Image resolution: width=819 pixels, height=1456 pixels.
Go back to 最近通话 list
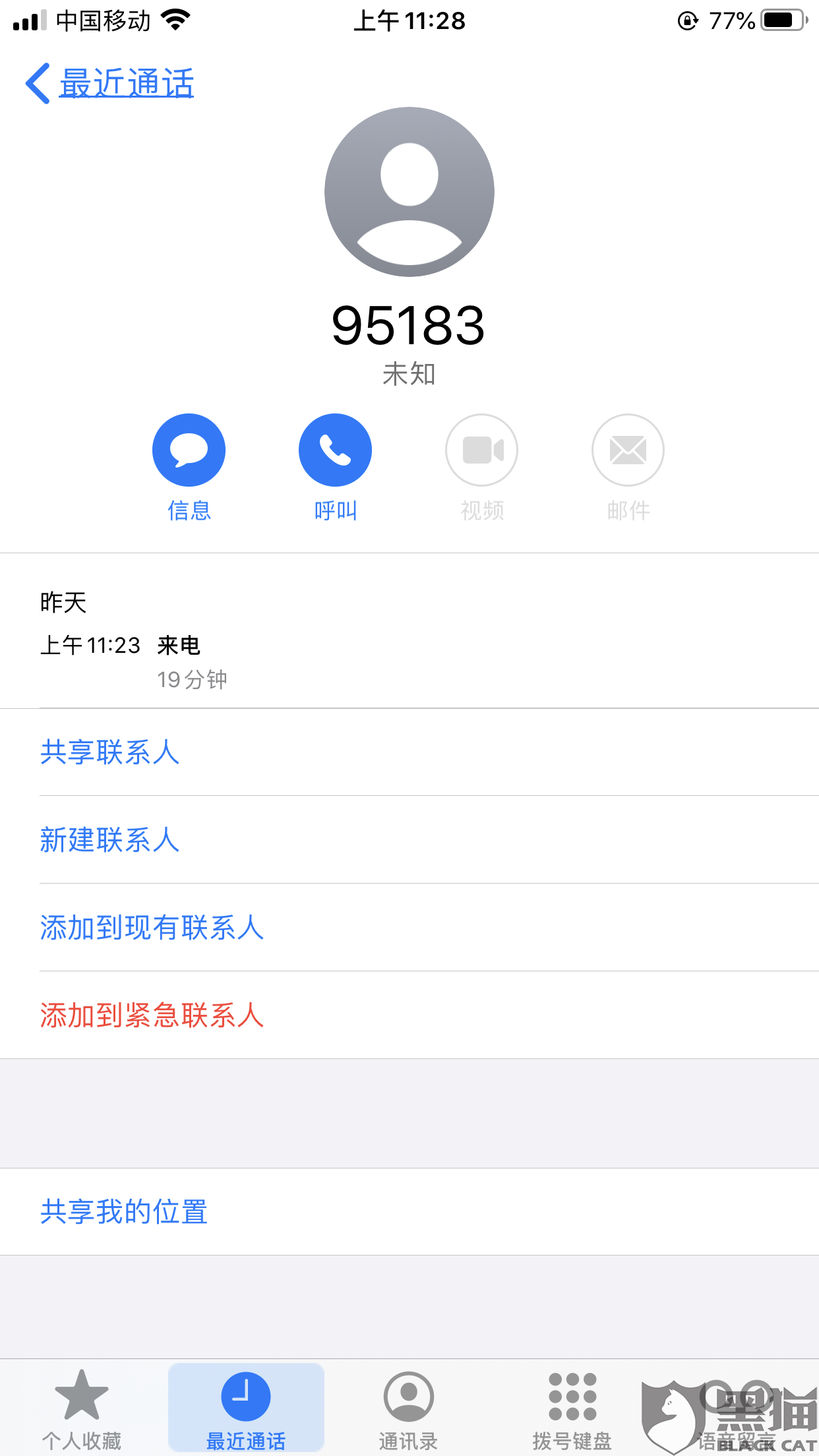(110, 84)
